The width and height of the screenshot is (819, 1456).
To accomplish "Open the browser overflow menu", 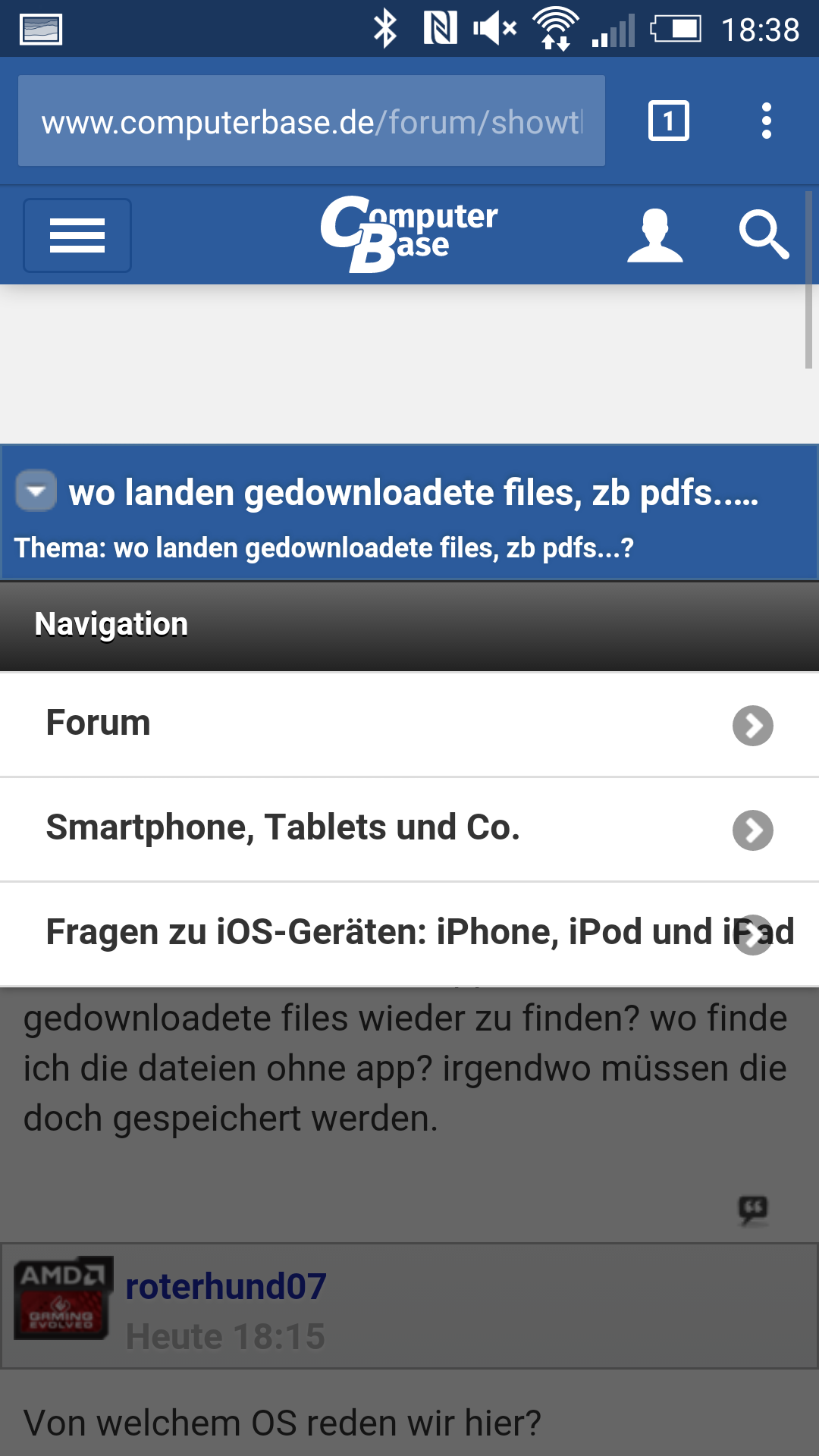I will tap(766, 121).
